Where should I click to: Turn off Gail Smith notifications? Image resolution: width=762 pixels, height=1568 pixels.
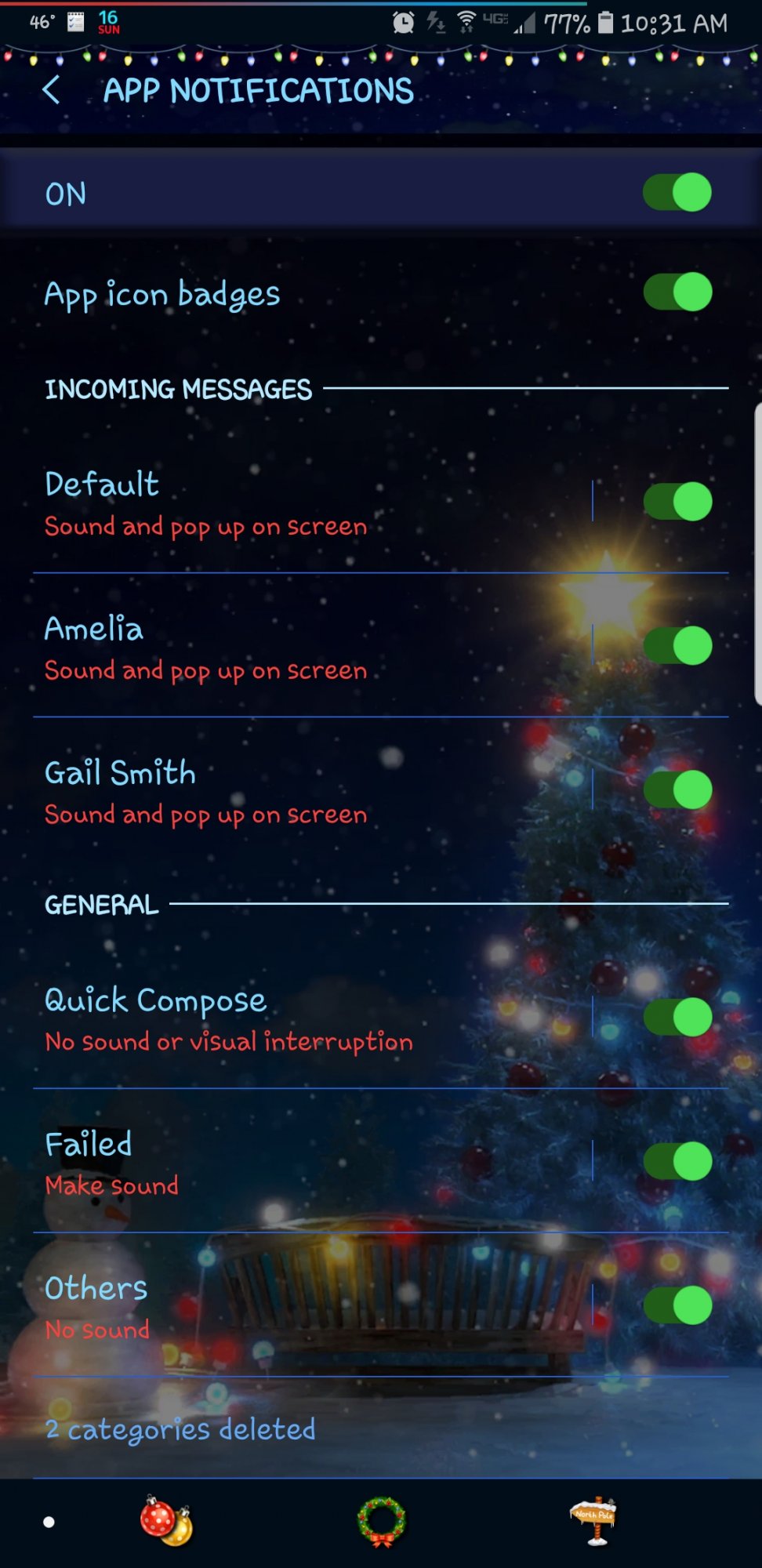(677, 790)
